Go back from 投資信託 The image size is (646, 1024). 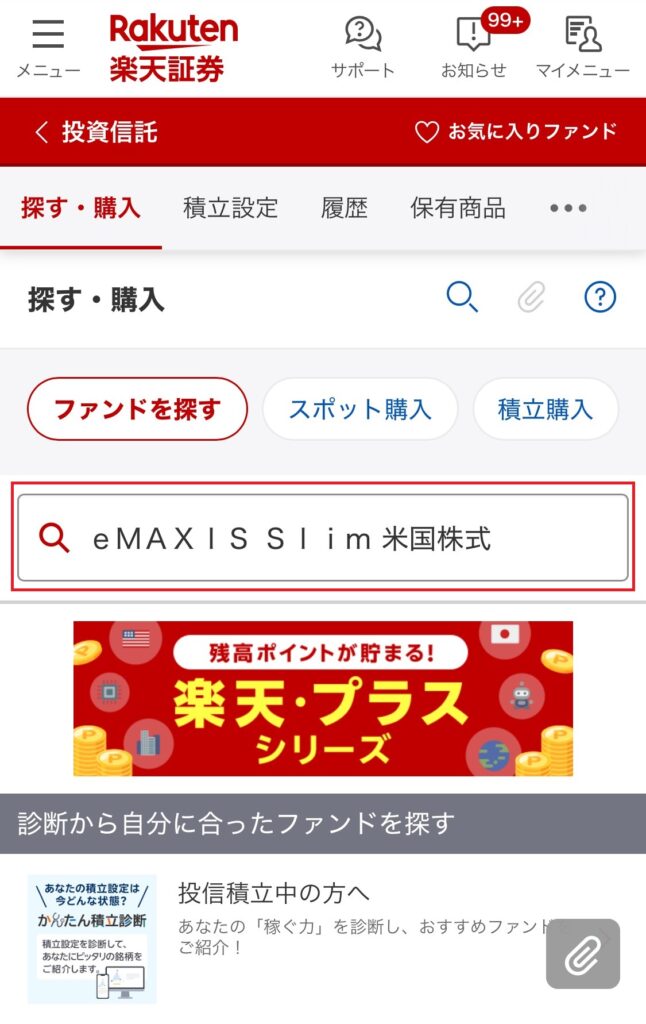coord(42,132)
